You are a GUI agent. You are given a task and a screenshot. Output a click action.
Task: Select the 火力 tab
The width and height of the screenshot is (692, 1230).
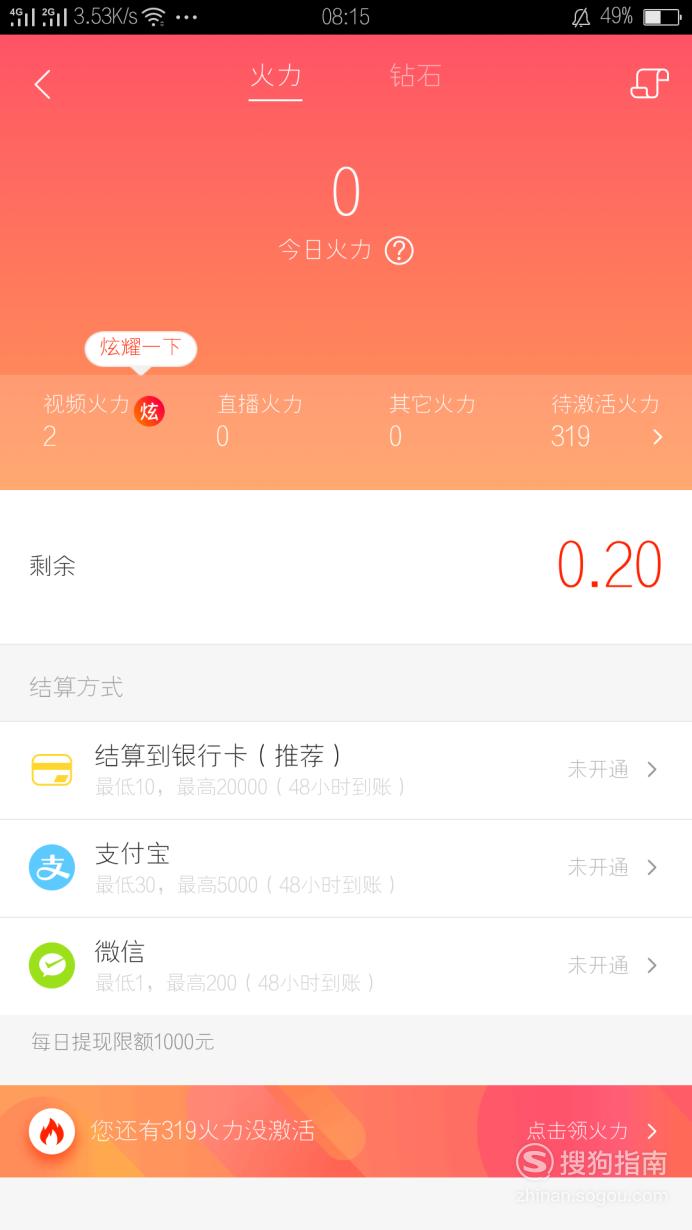pos(275,77)
